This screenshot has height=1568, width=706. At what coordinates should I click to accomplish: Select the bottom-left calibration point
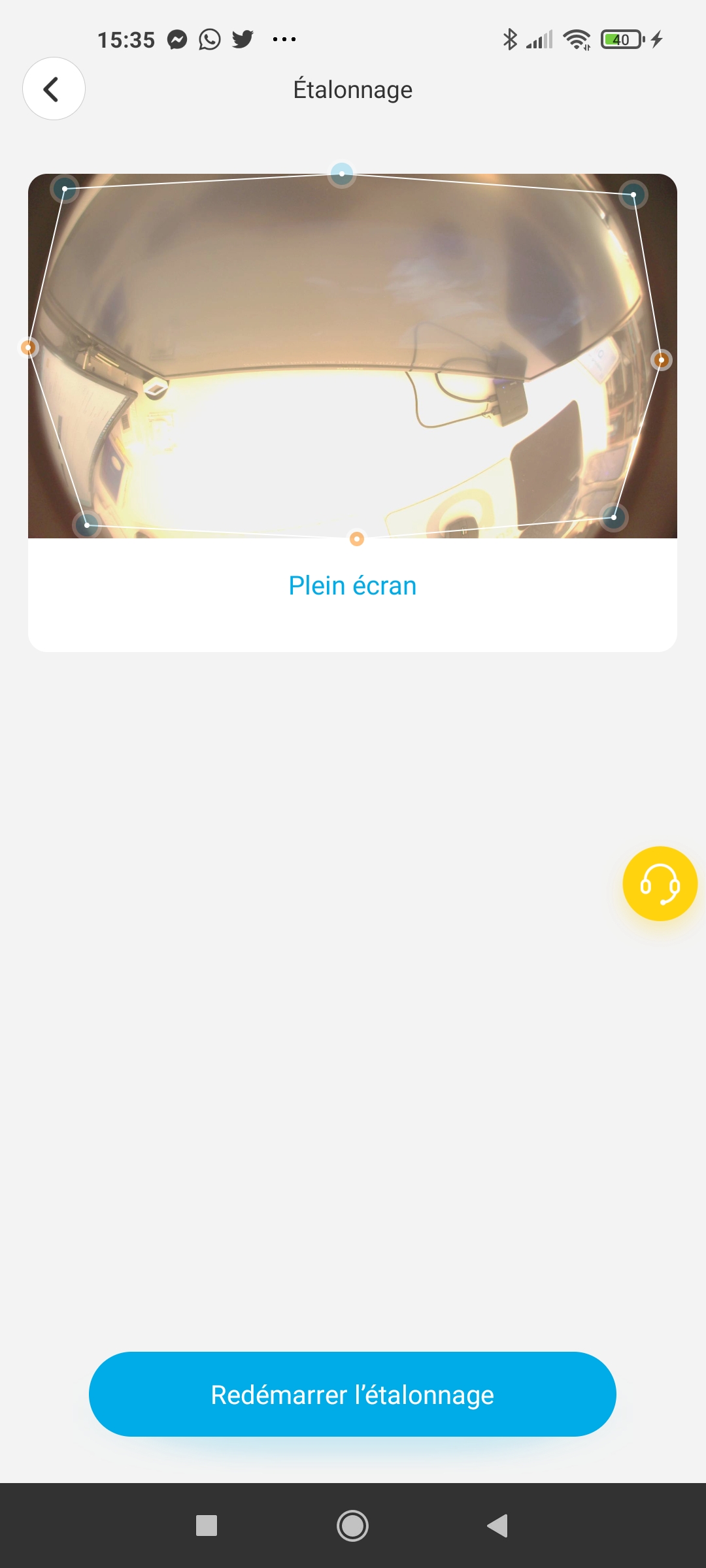tap(87, 525)
